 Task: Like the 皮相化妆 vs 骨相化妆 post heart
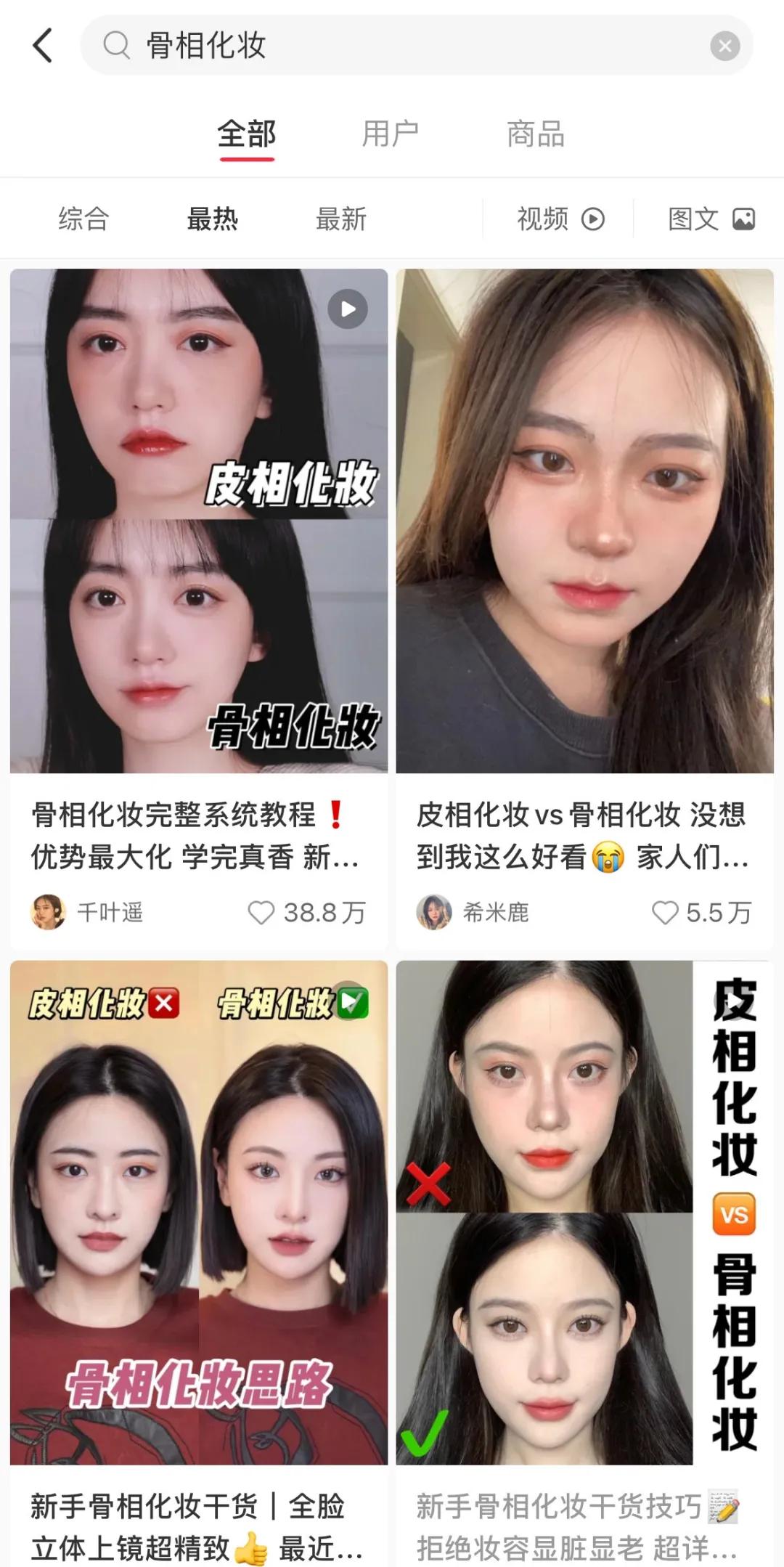click(663, 914)
